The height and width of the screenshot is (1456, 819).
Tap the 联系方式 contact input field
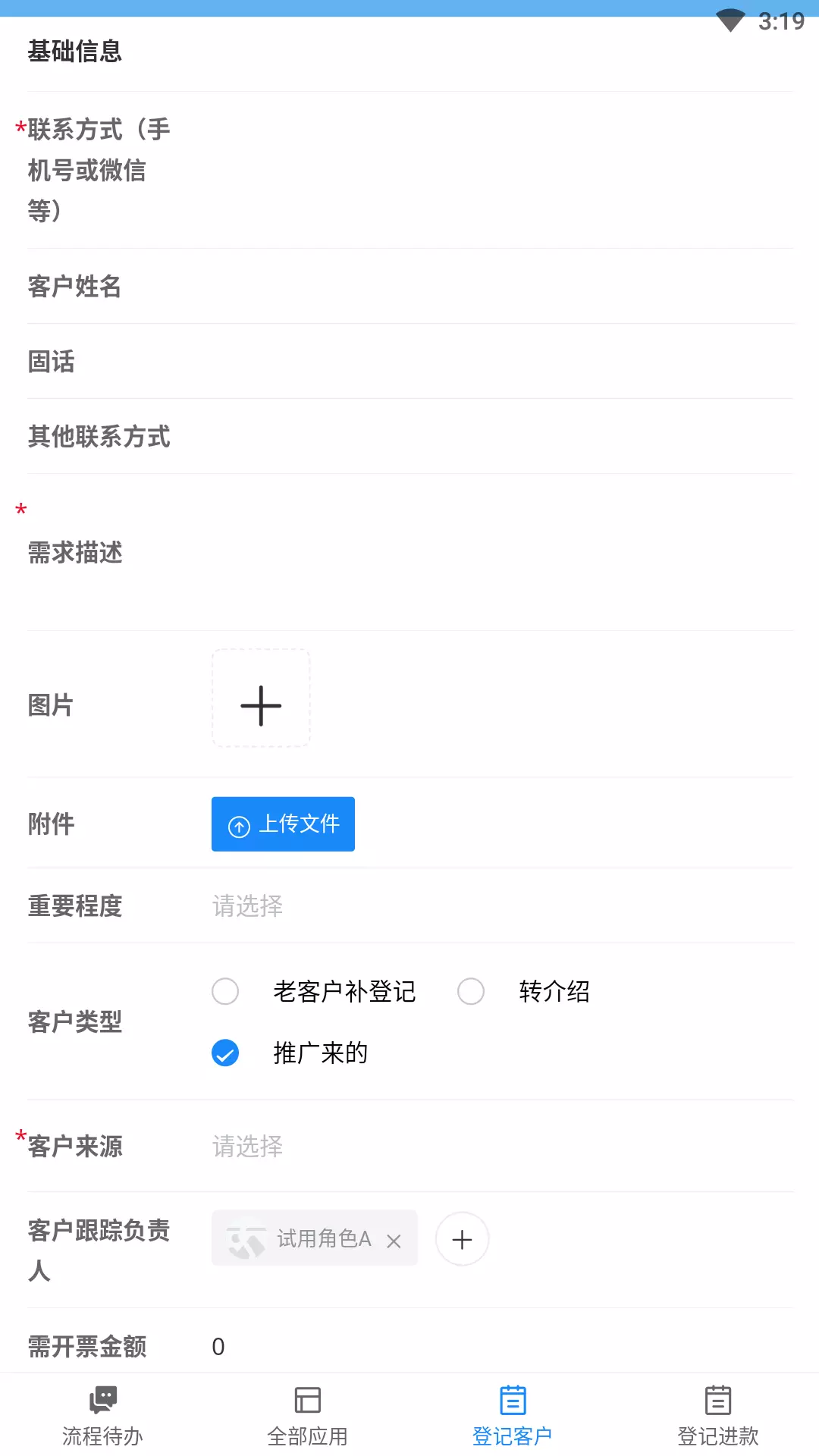502,170
